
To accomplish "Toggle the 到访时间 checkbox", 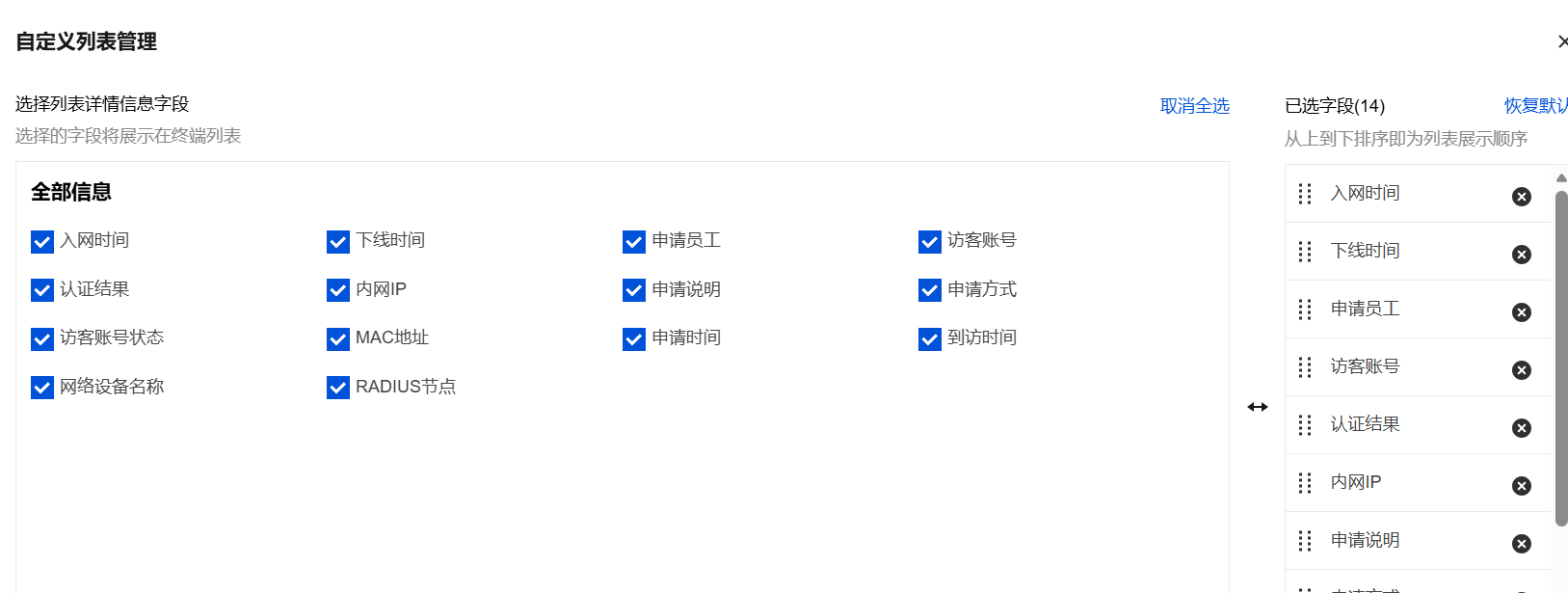I will [x=930, y=338].
